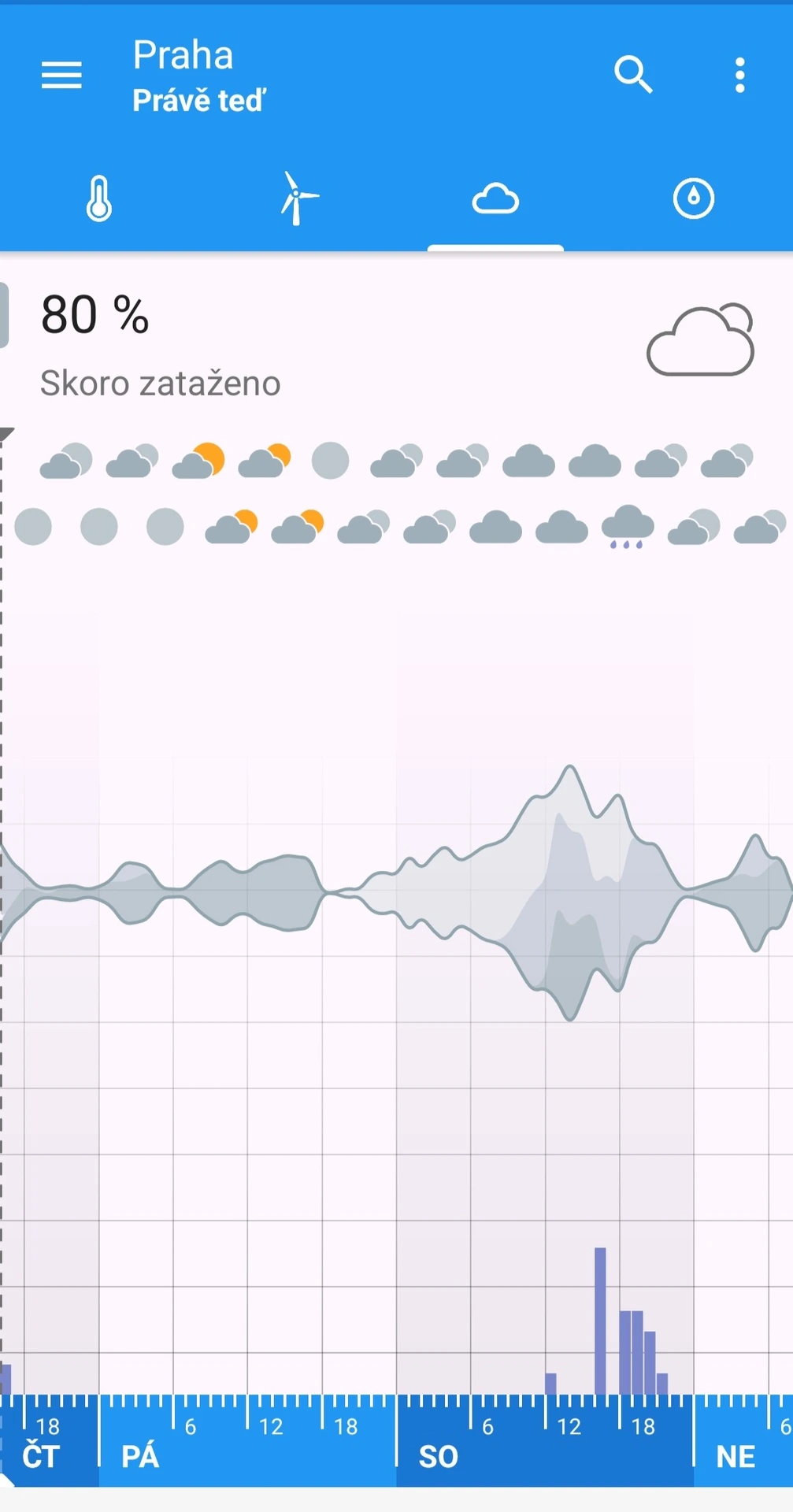Switch to the wind tab
The height and width of the screenshot is (1512, 793).
click(298, 198)
